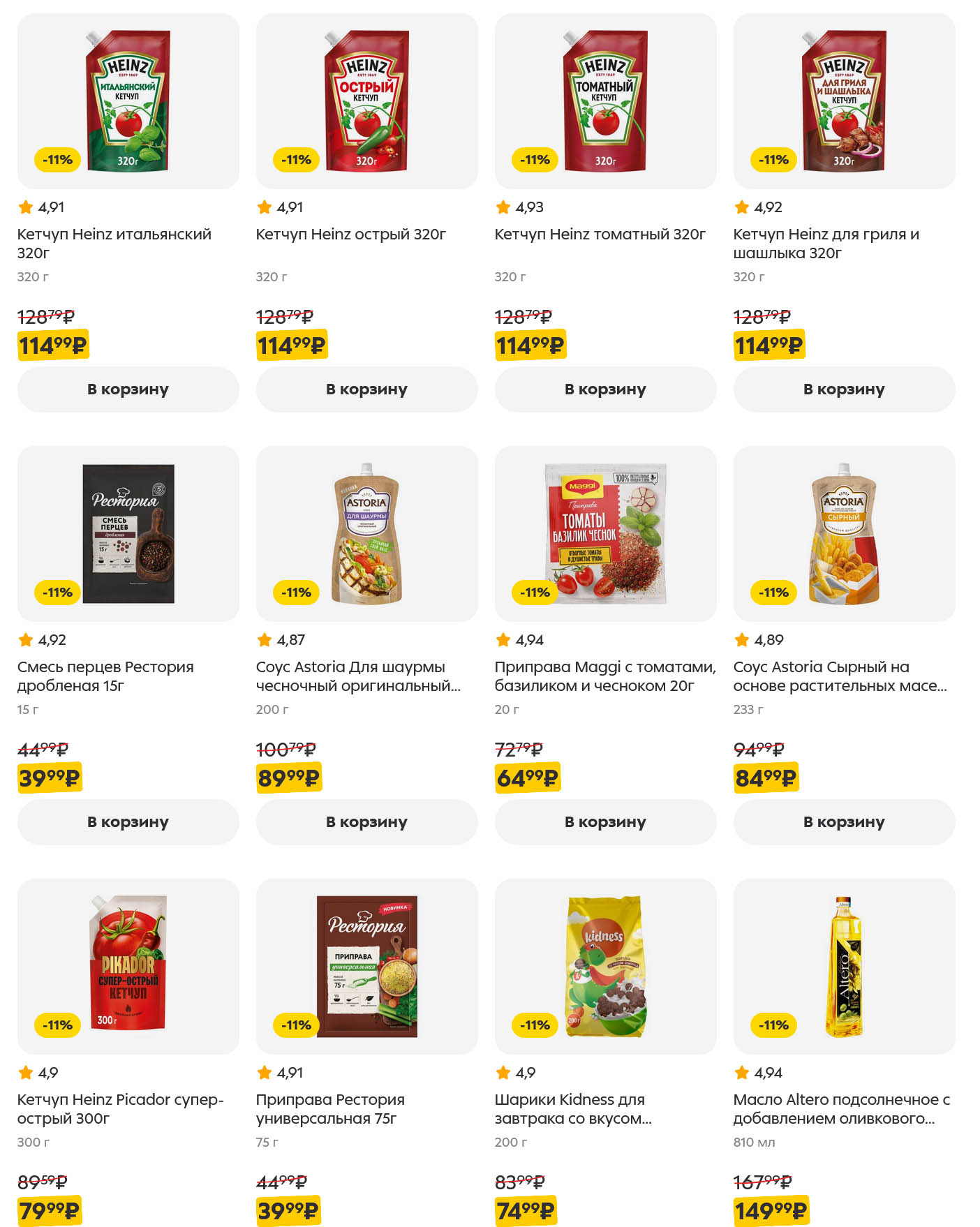Image resolution: width=980 pixels, height=1227 pixels.
Task: View Приправа Рестория универсальная 75г
Action: click(x=330, y=1108)
